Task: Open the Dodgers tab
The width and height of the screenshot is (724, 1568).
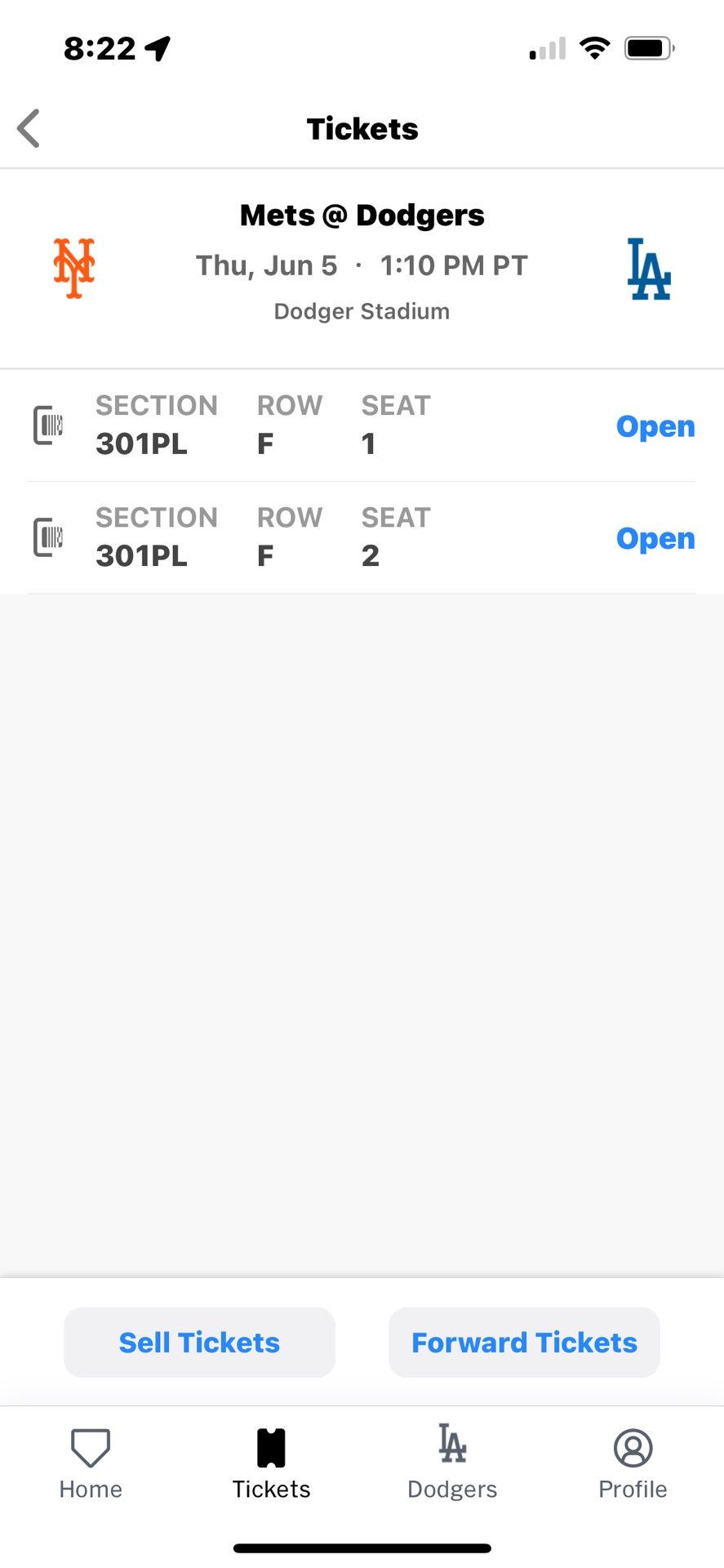Action: [452, 1463]
